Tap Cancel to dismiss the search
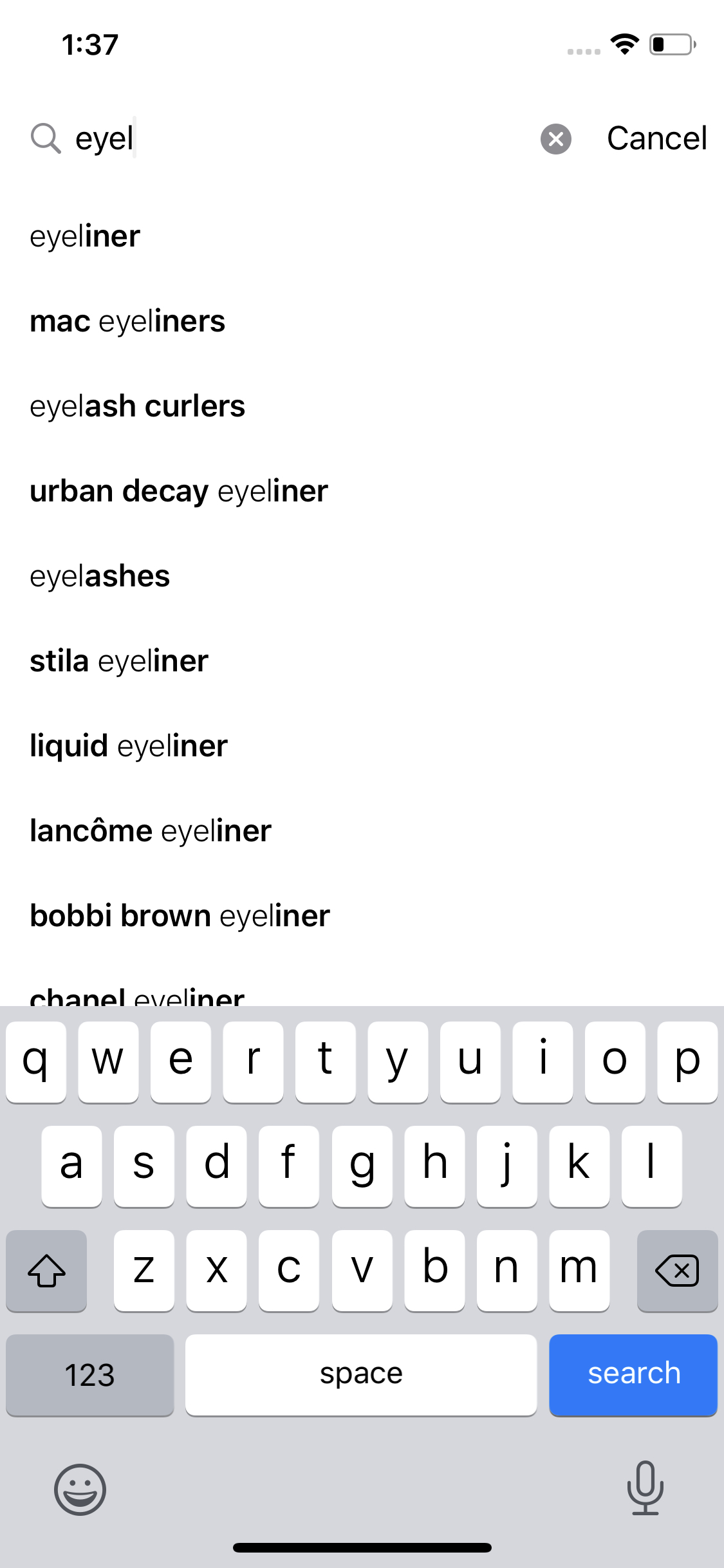Screen dimensions: 724x1568 tap(658, 138)
